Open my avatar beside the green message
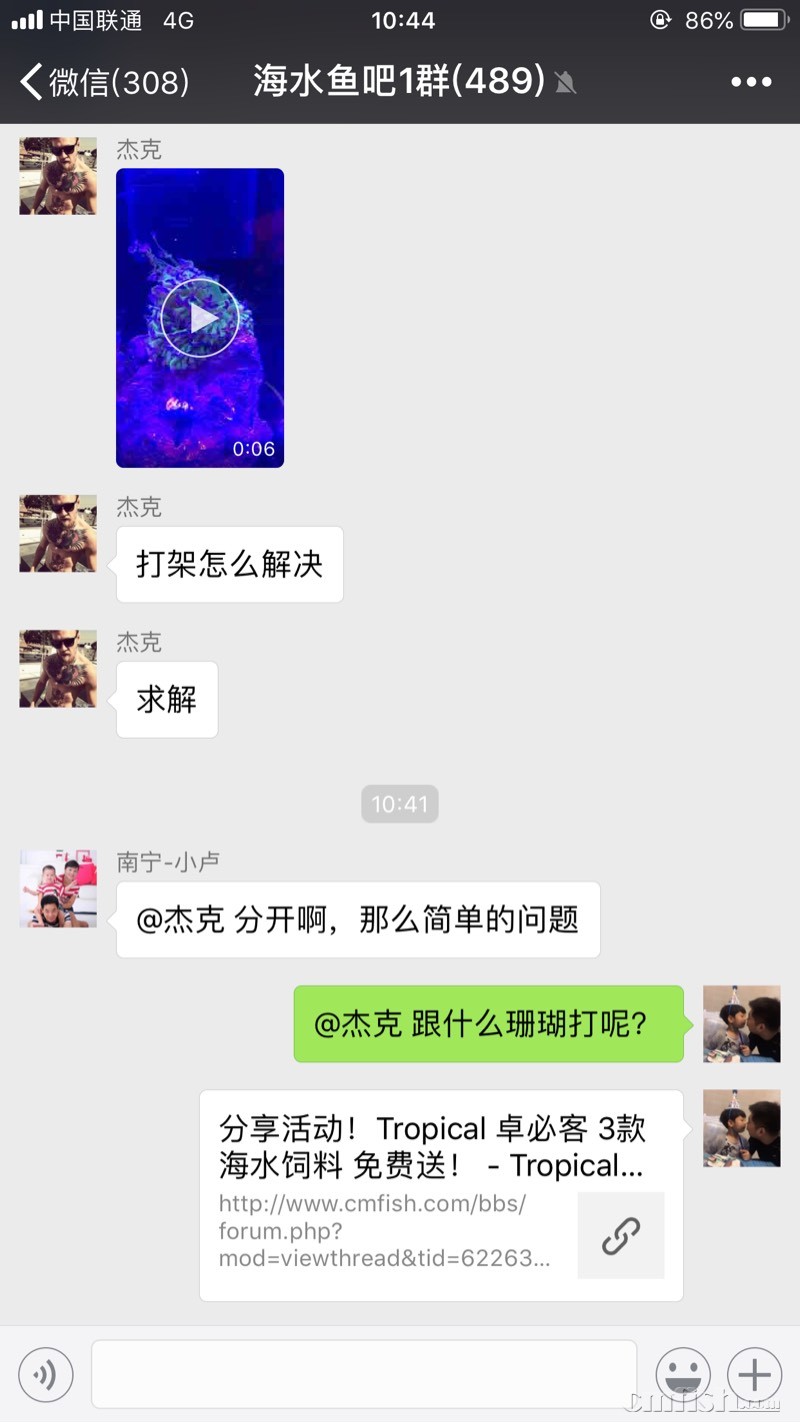Viewport: 800px width, 1423px height. click(x=741, y=1023)
